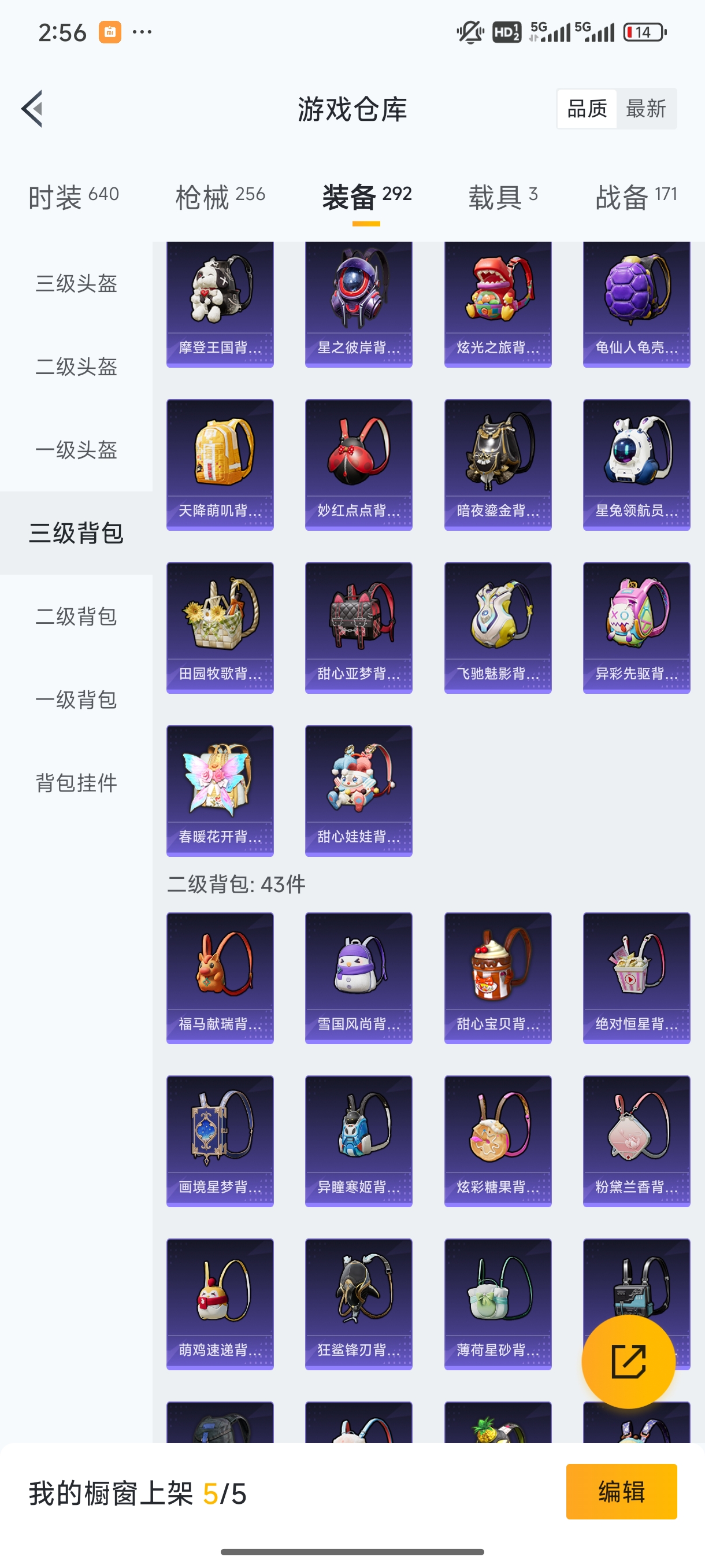Open the 星之彼岸背包 item icon
The width and height of the screenshot is (705, 1568).
click(x=359, y=298)
